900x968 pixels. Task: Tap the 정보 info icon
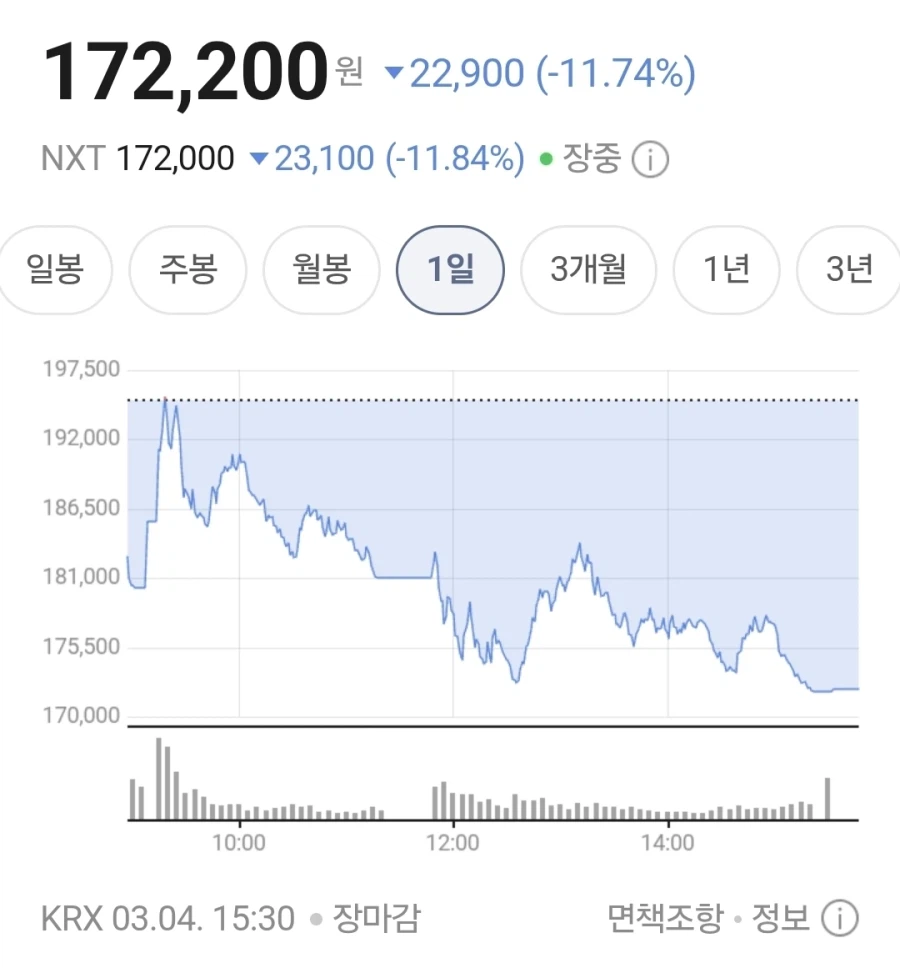(x=840, y=917)
